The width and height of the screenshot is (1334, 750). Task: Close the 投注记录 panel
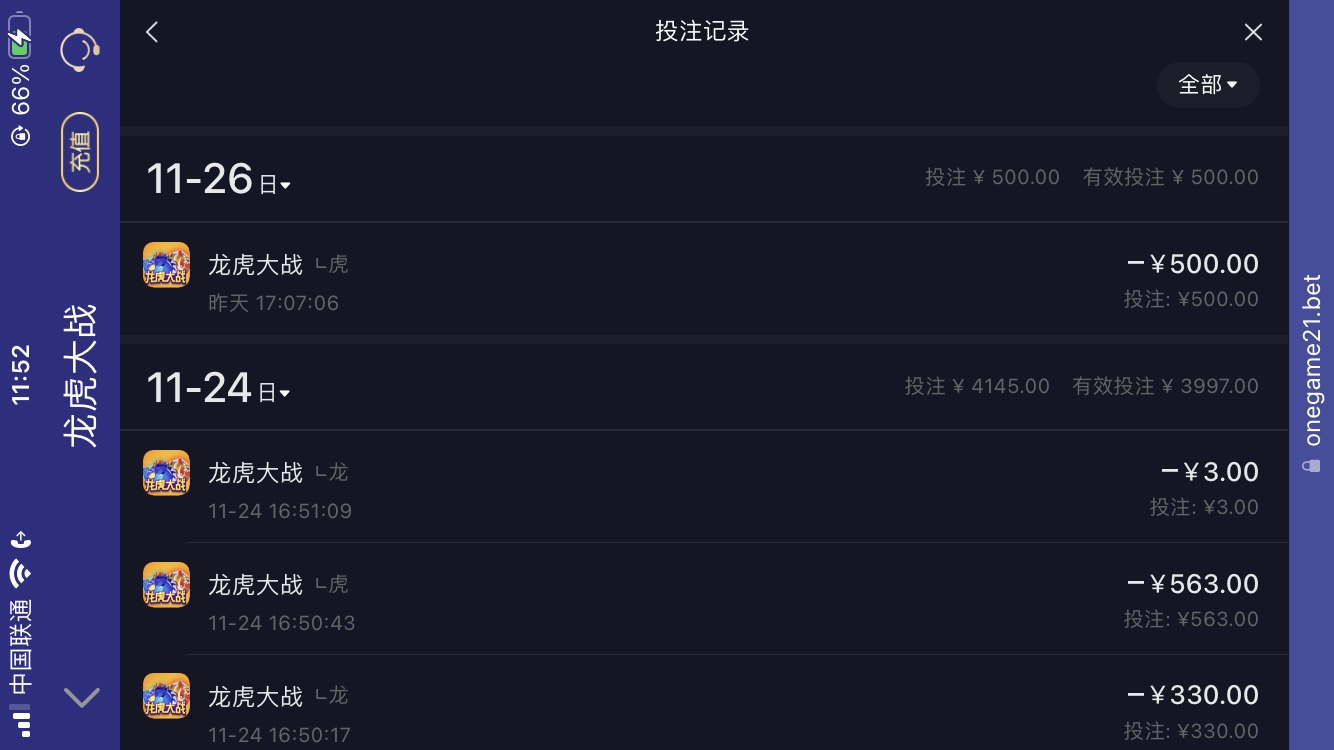click(x=1253, y=32)
